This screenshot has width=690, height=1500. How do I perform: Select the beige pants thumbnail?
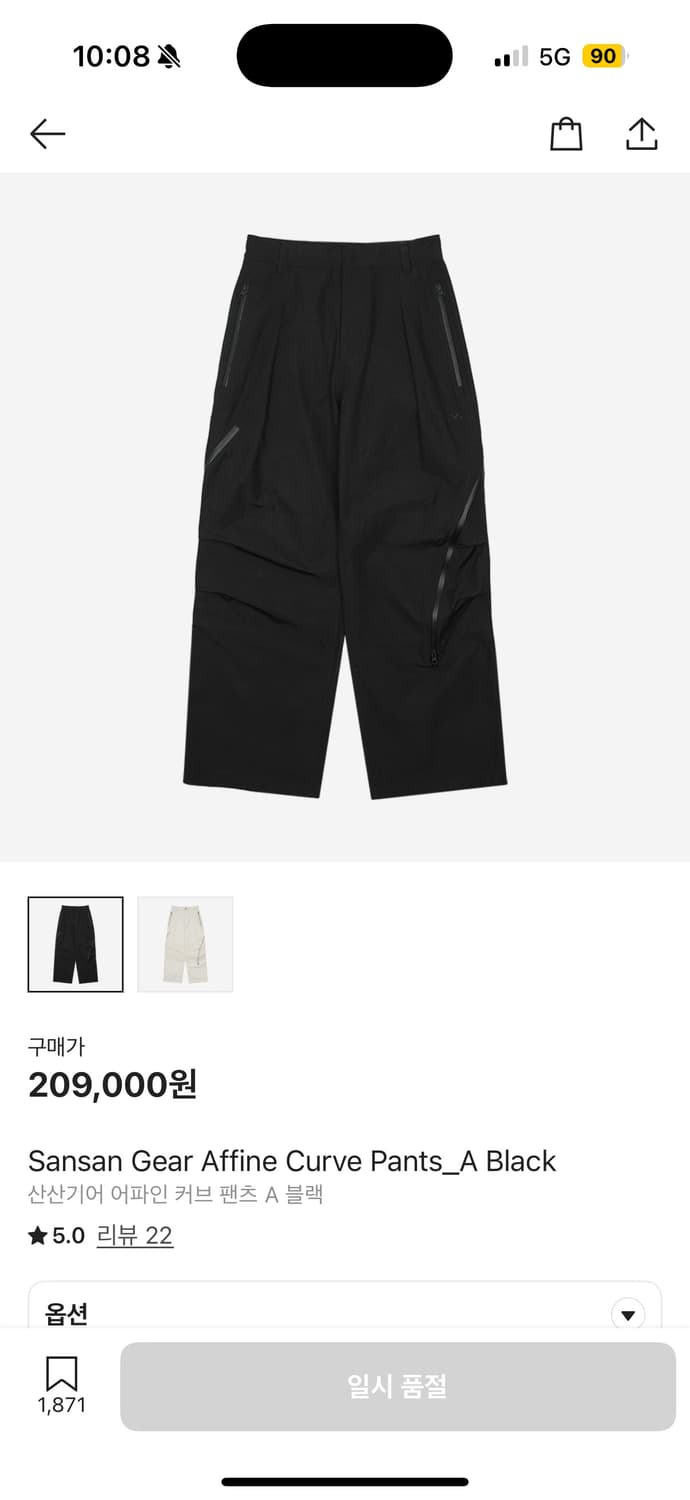pos(185,944)
